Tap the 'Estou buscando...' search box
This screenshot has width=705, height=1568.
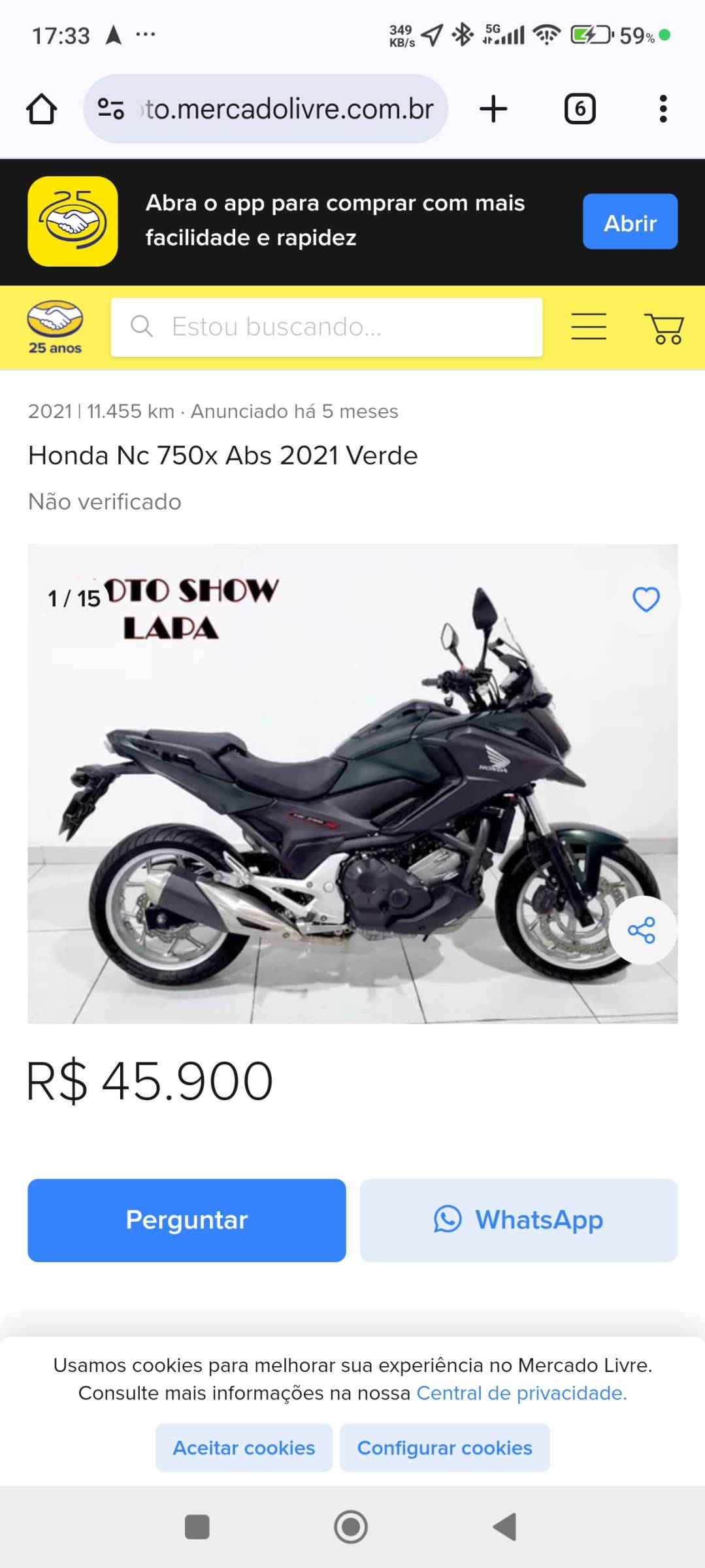(327, 327)
